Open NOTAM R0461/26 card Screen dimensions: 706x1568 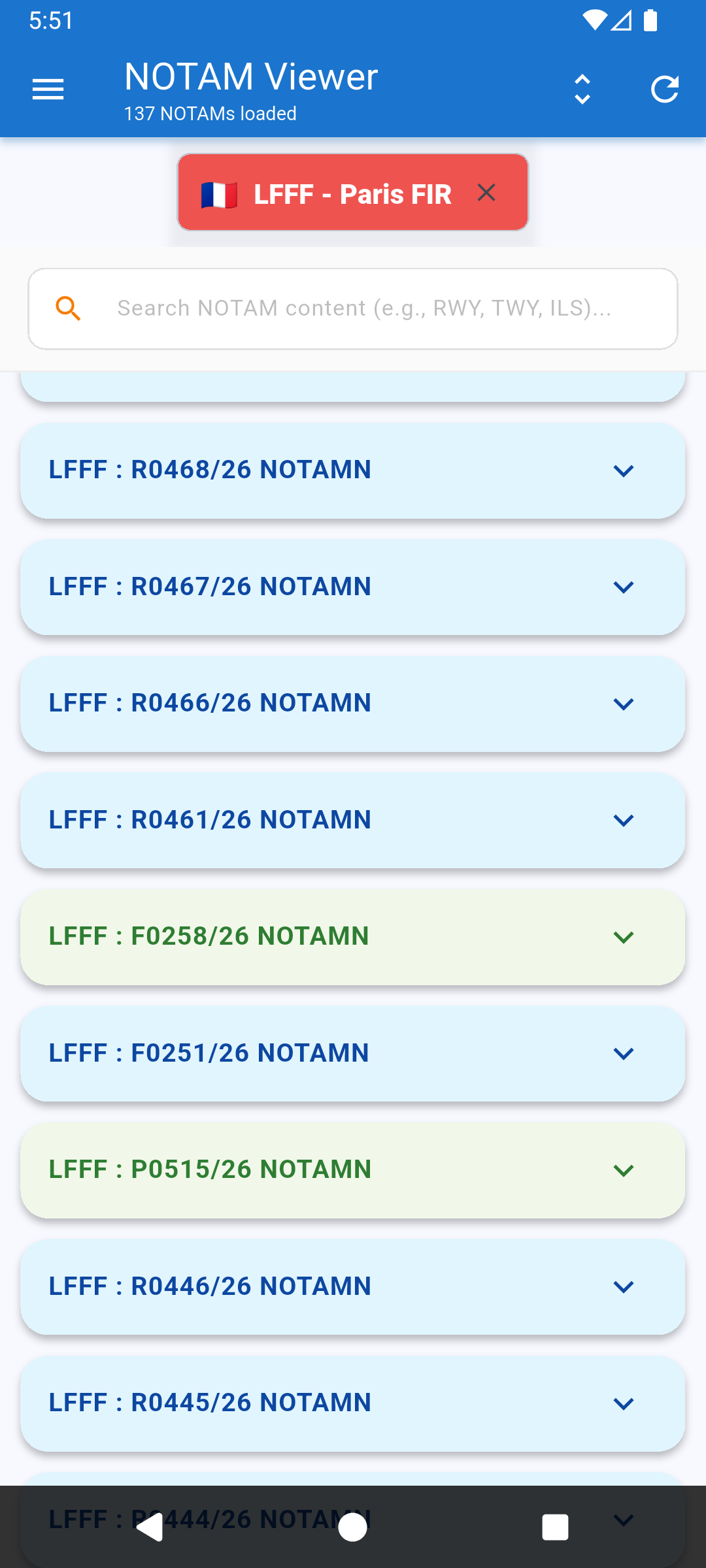[x=353, y=820]
